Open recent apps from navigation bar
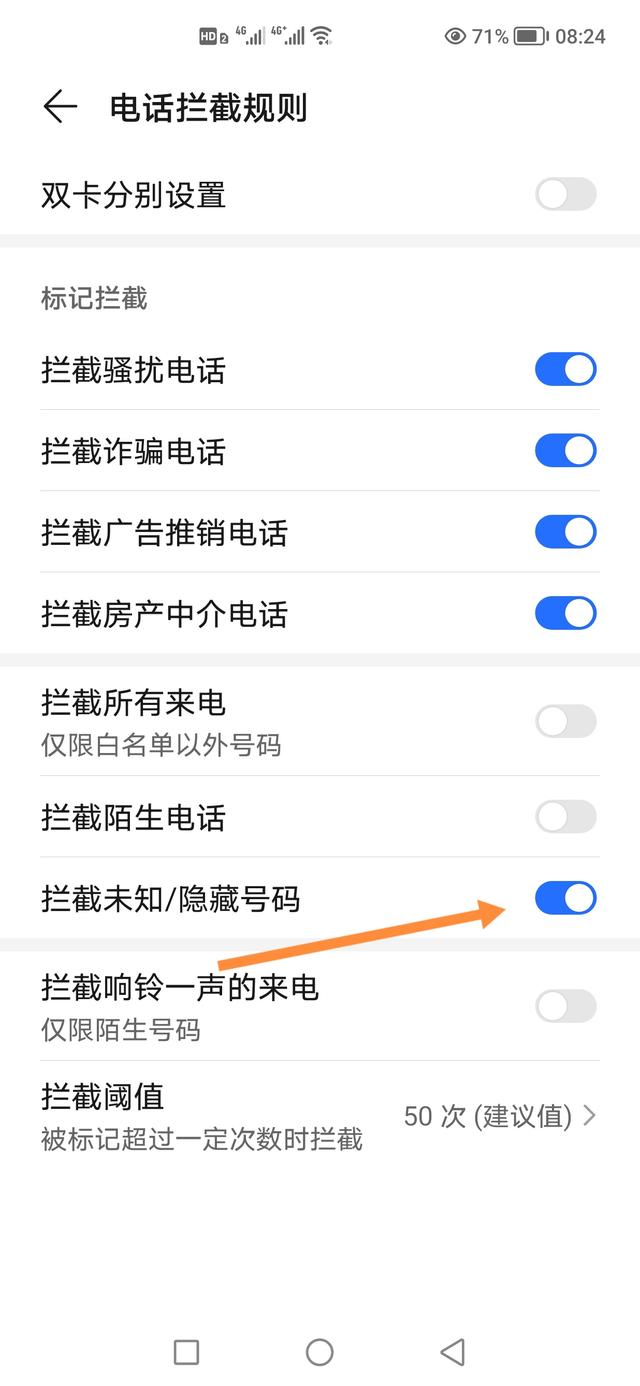 [186, 1352]
